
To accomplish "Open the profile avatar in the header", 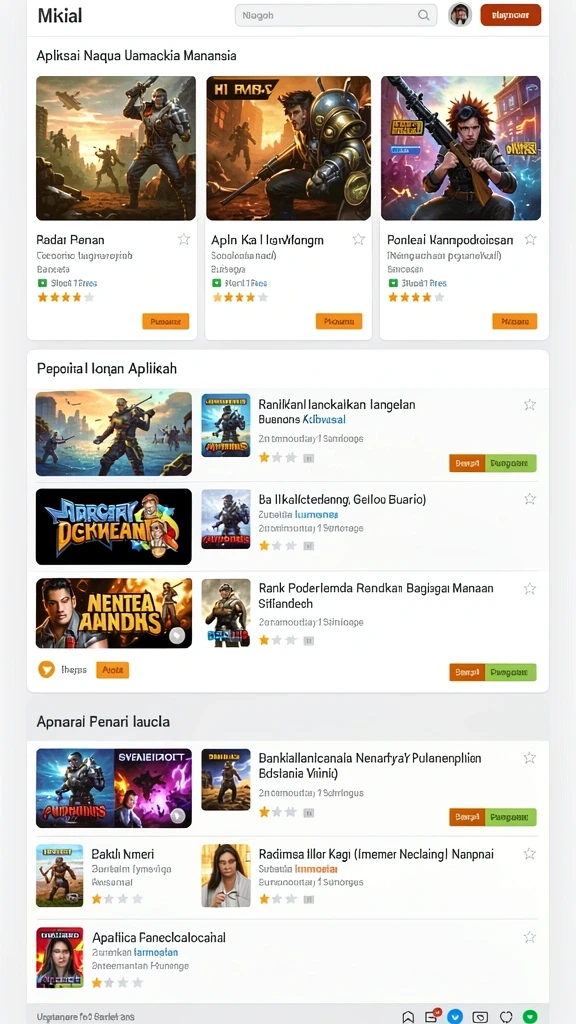I will pyautogui.click(x=460, y=14).
